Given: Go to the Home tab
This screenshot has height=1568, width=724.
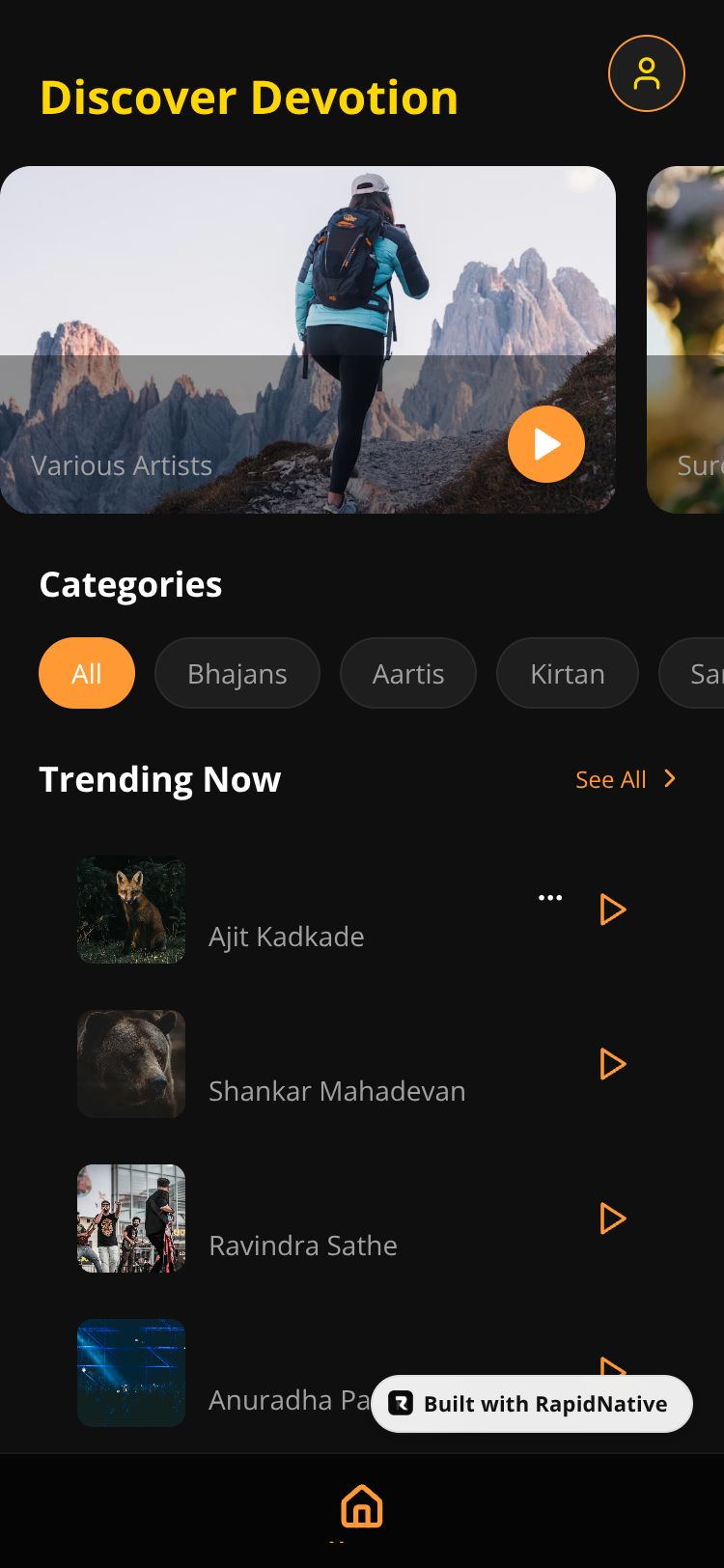Looking at the screenshot, I should (362, 1506).
